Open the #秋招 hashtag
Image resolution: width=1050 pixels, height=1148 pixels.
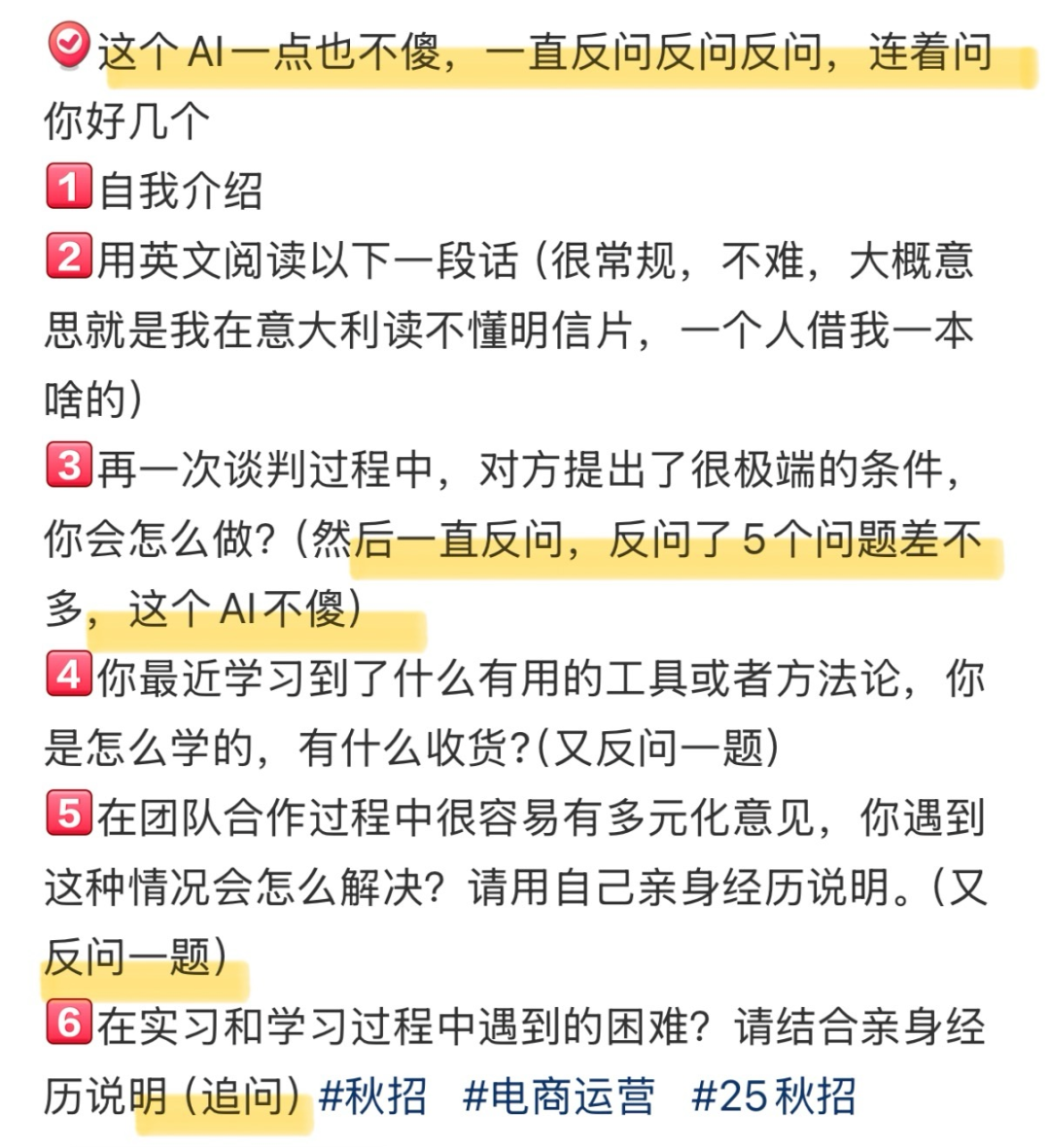tap(372, 1097)
